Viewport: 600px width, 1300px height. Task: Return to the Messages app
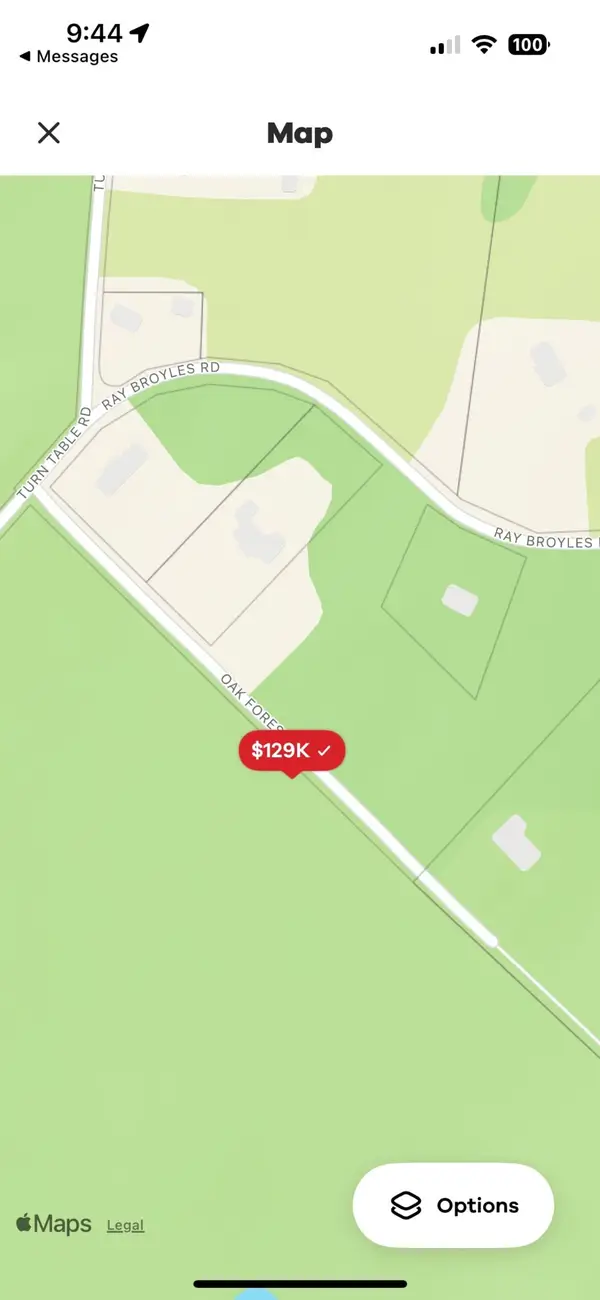(68, 57)
